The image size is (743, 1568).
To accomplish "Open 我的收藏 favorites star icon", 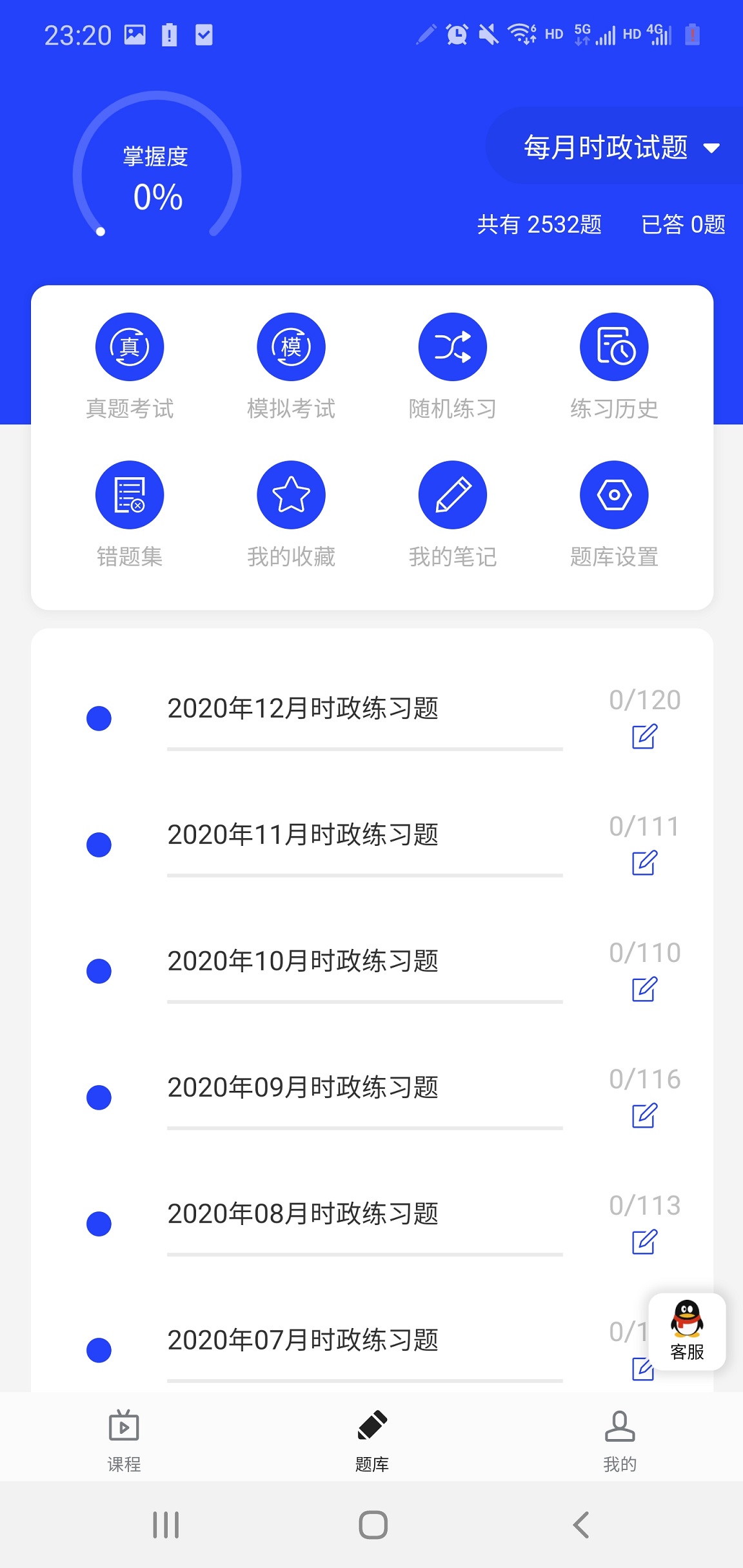I will (x=291, y=495).
